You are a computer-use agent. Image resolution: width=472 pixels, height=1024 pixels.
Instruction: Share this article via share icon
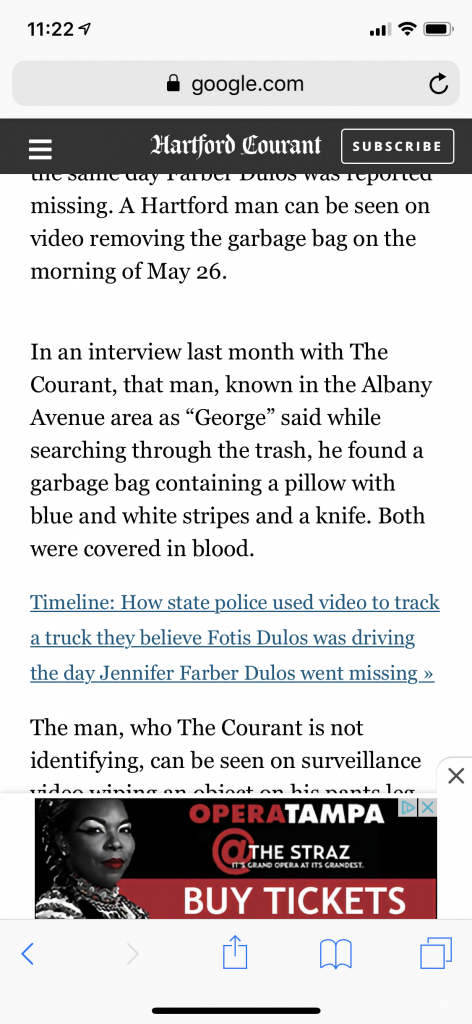click(236, 953)
